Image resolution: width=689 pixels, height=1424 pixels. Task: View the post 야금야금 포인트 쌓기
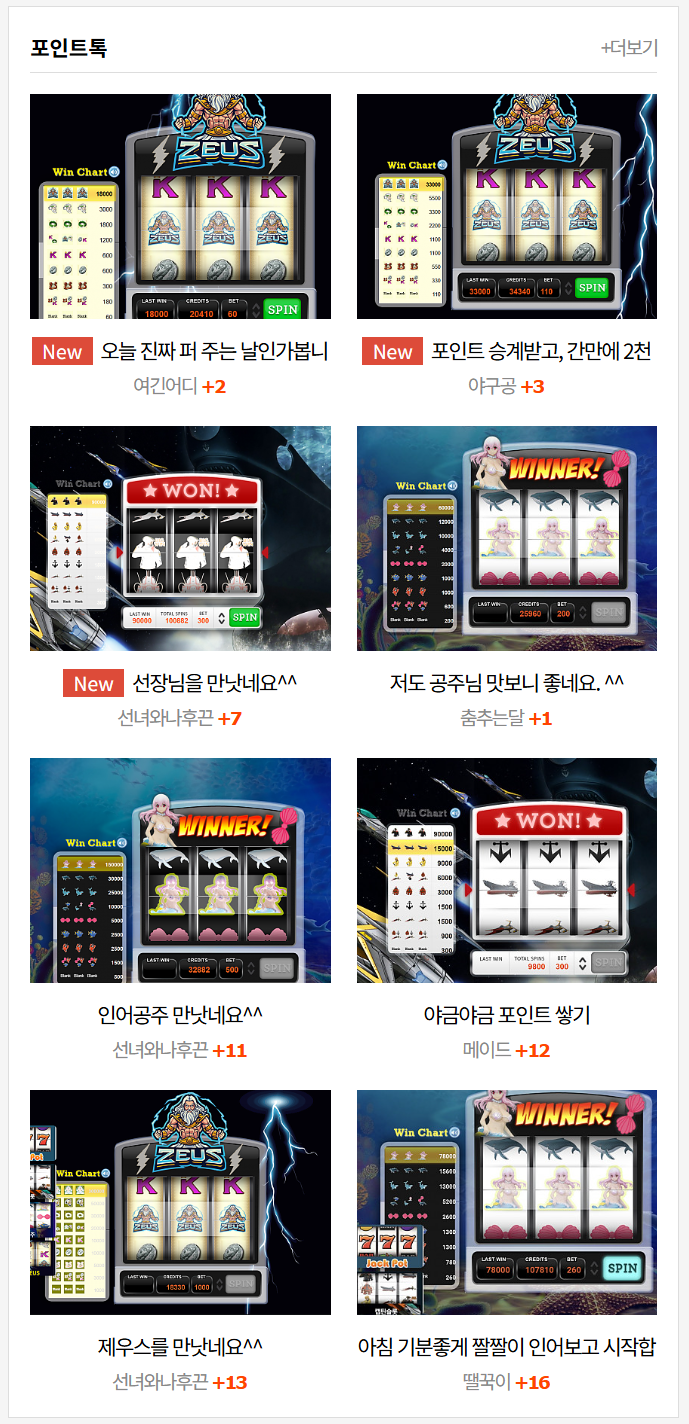507,1016
